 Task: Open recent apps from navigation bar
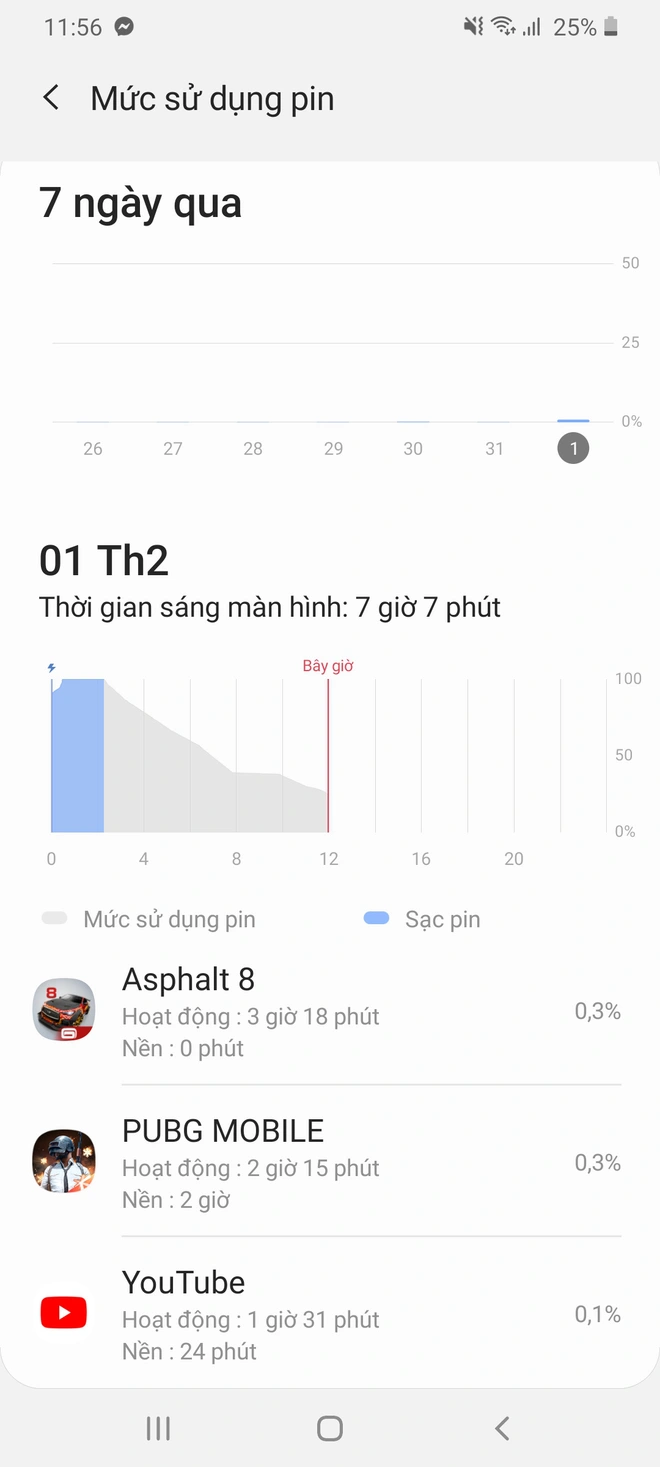pyautogui.click(x=158, y=1429)
